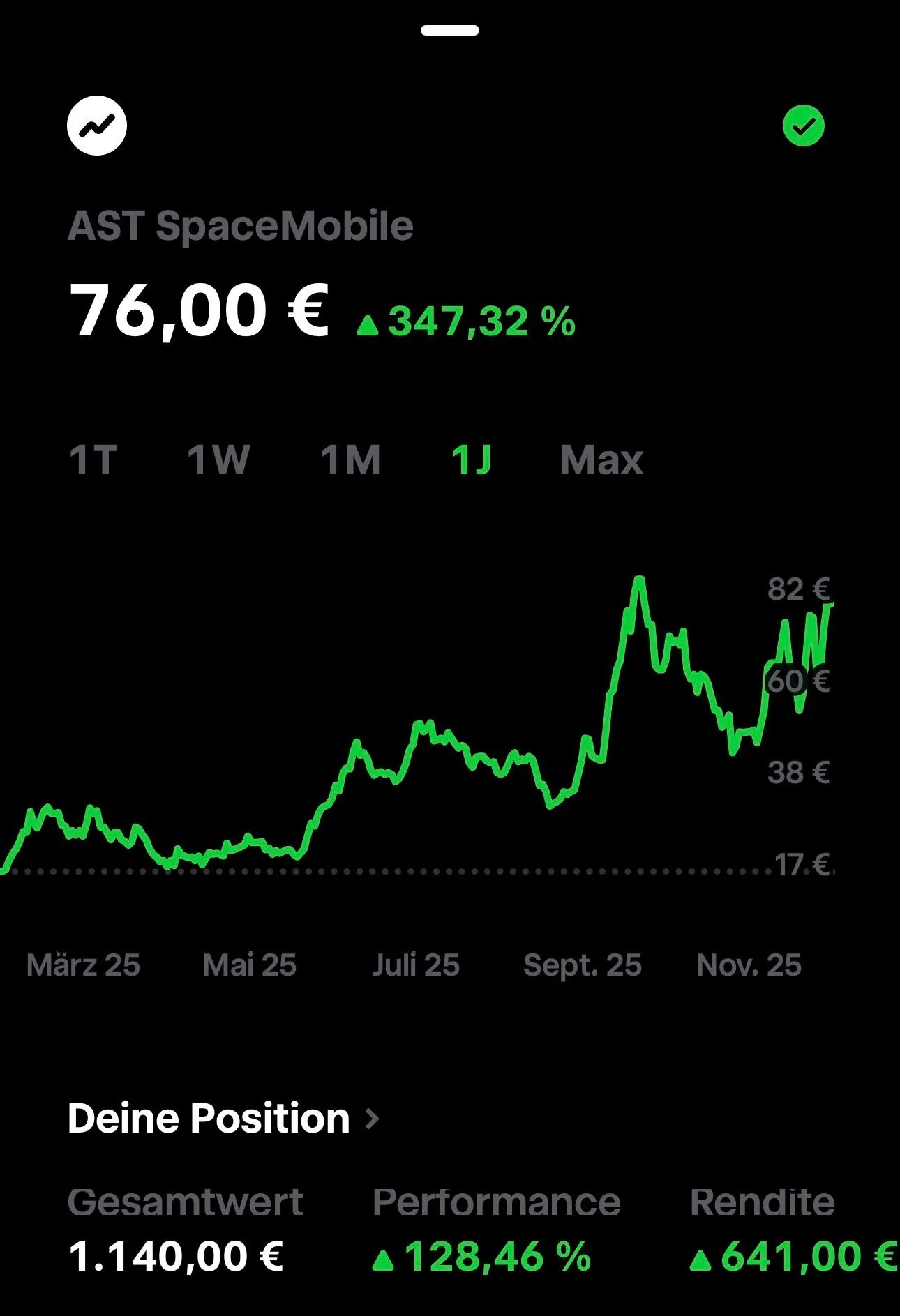Screen dimensions: 900x1316
Task: Show the 1M chart range
Action: [x=350, y=460]
